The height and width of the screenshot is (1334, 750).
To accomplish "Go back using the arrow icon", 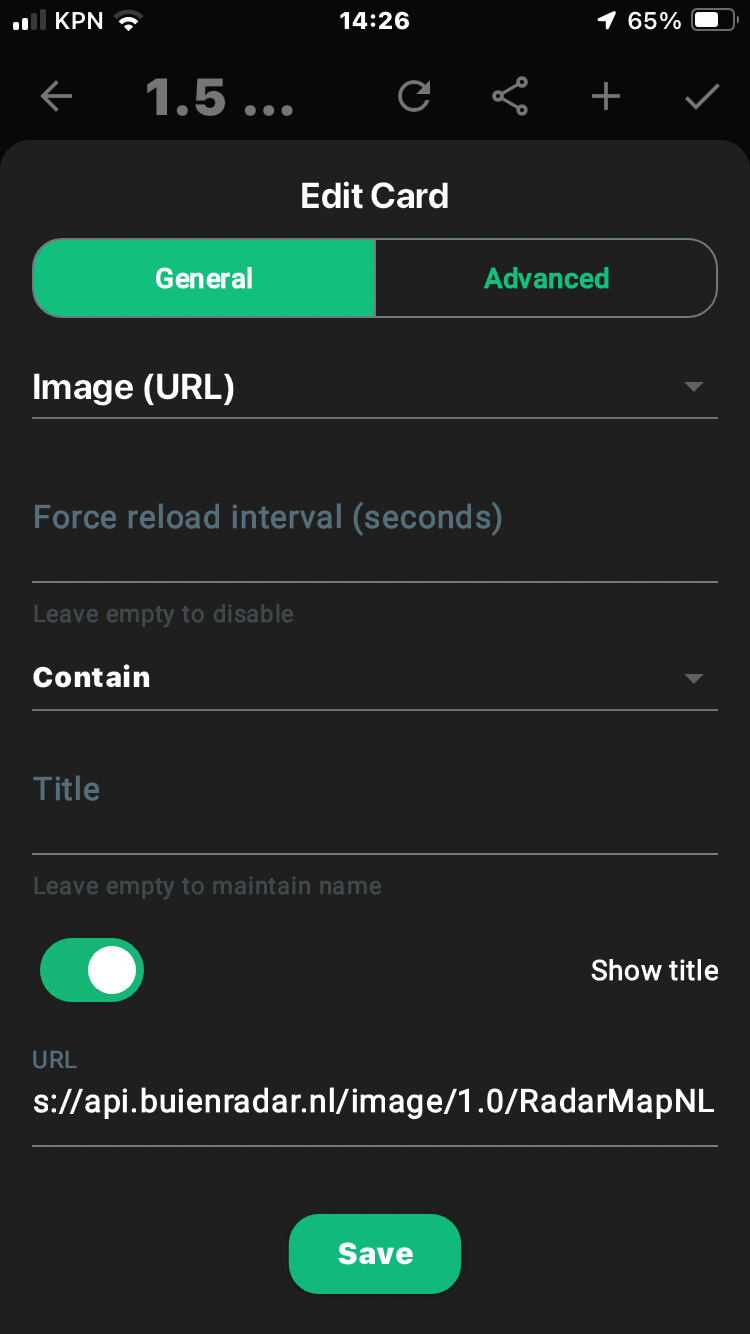I will pyautogui.click(x=57, y=97).
